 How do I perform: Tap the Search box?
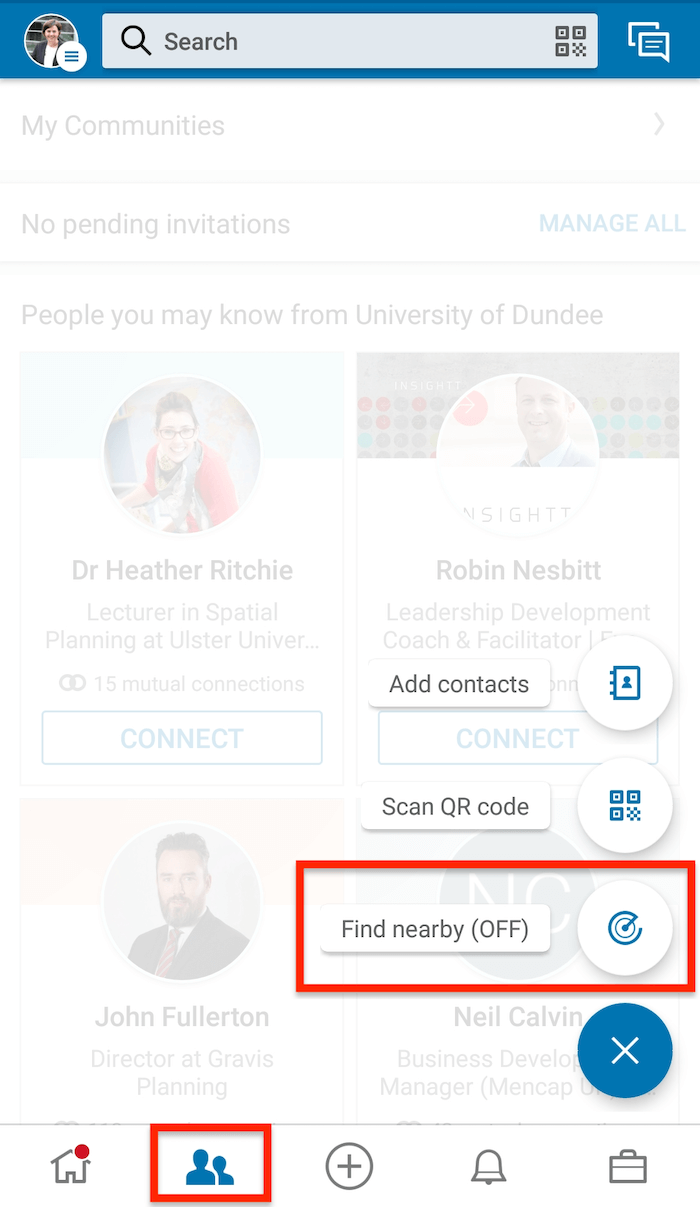350,41
